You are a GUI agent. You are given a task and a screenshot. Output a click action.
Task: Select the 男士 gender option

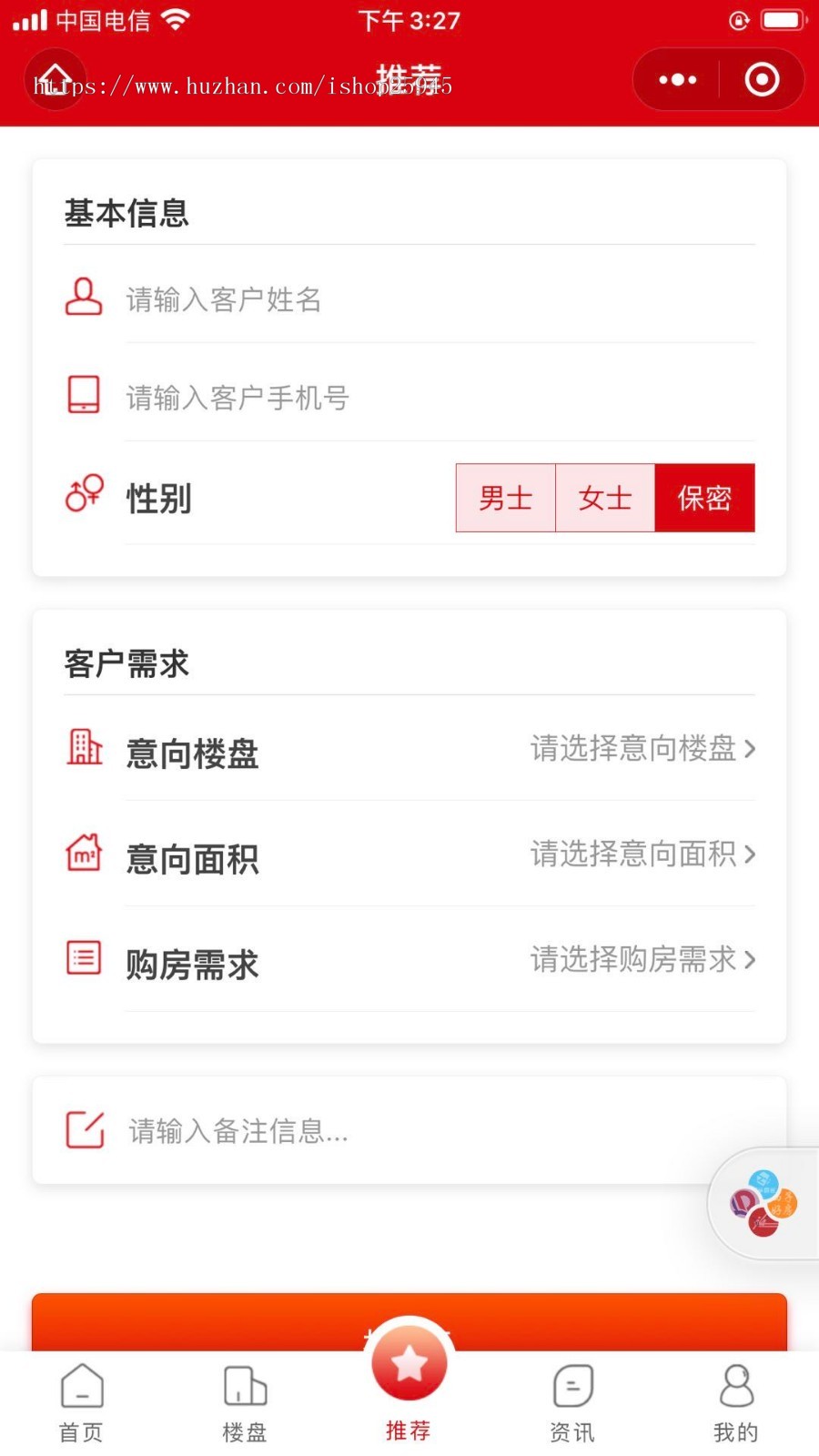506,498
